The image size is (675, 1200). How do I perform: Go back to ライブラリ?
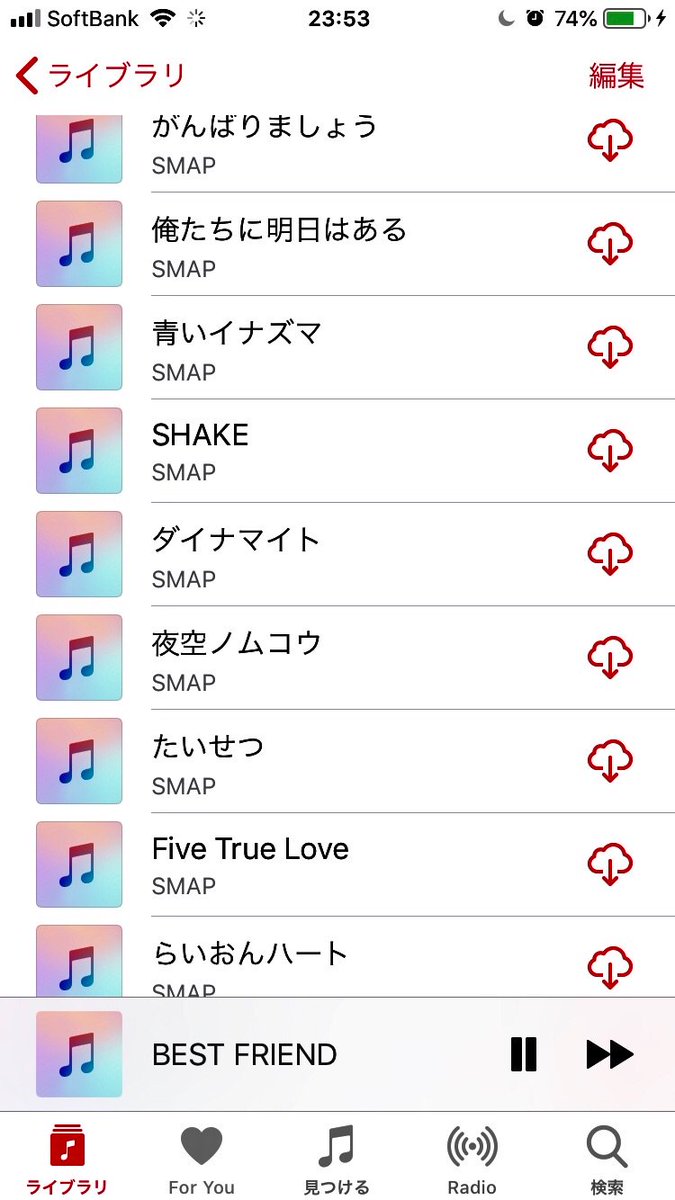(100, 75)
